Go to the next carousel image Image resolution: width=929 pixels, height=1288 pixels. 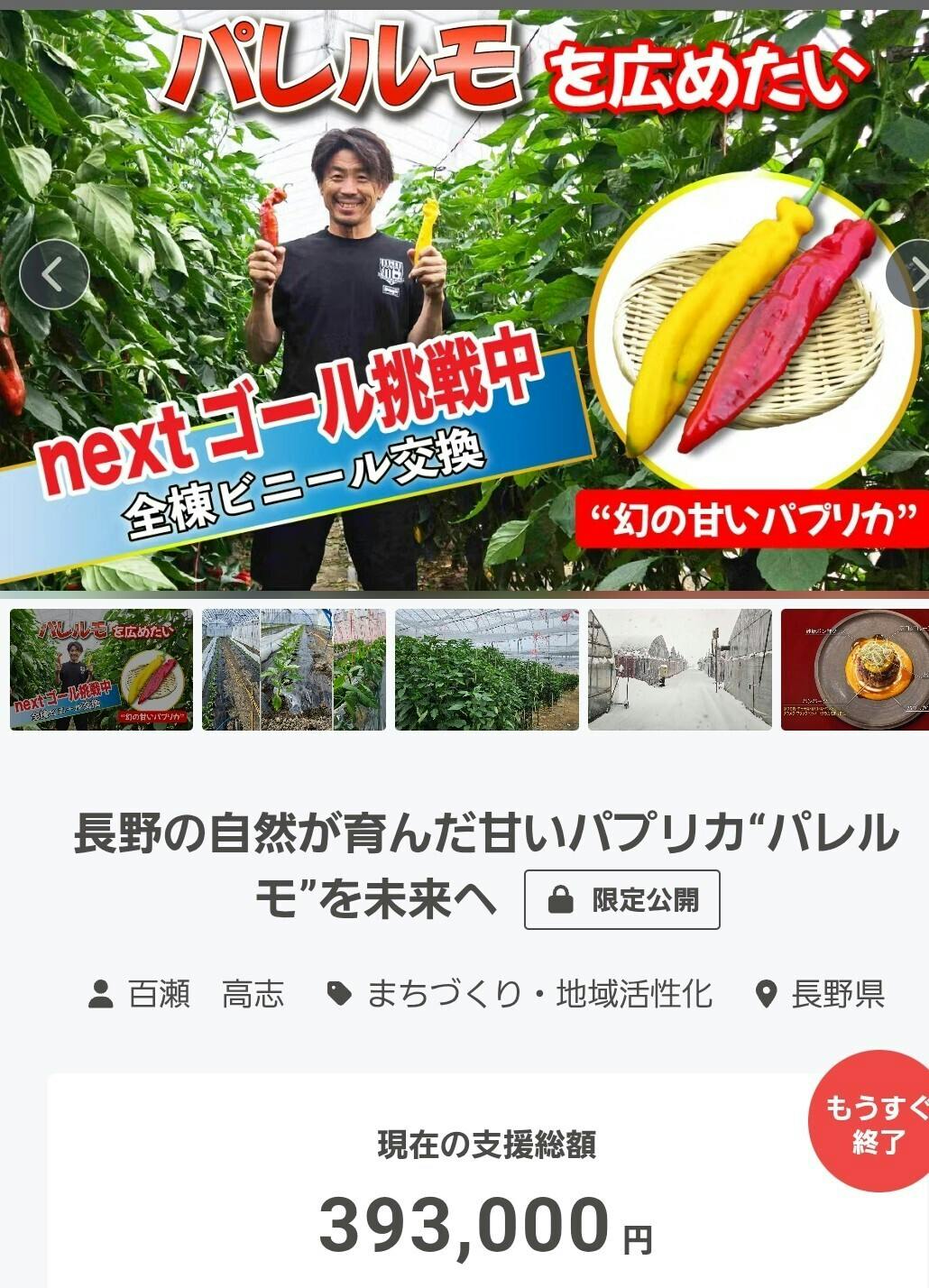pyautogui.click(x=911, y=275)
